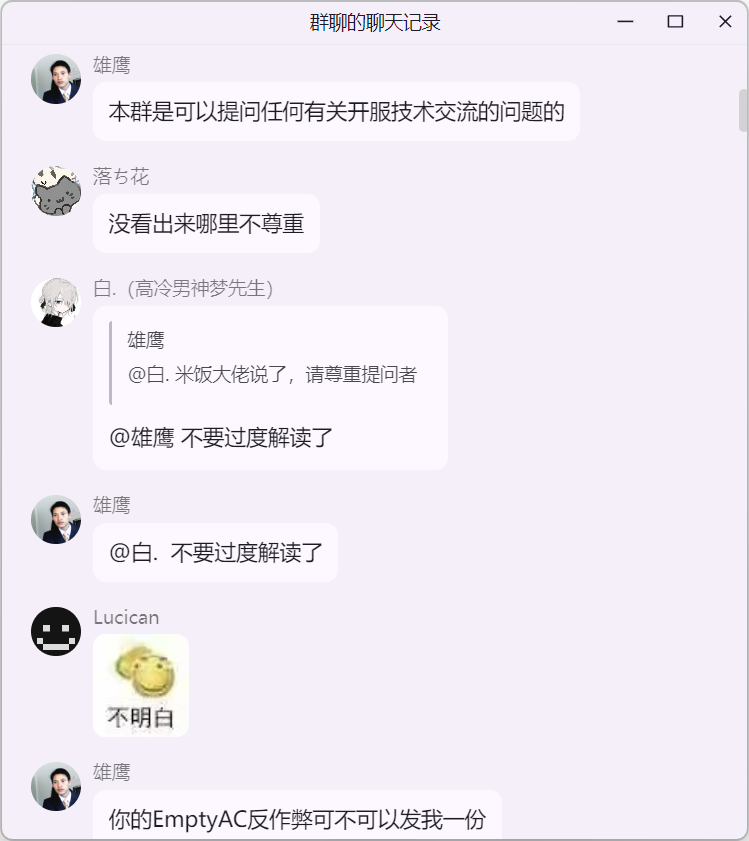Open 白.'s avatar profile
Screen dimensions: 749x841
coord(56,303)
